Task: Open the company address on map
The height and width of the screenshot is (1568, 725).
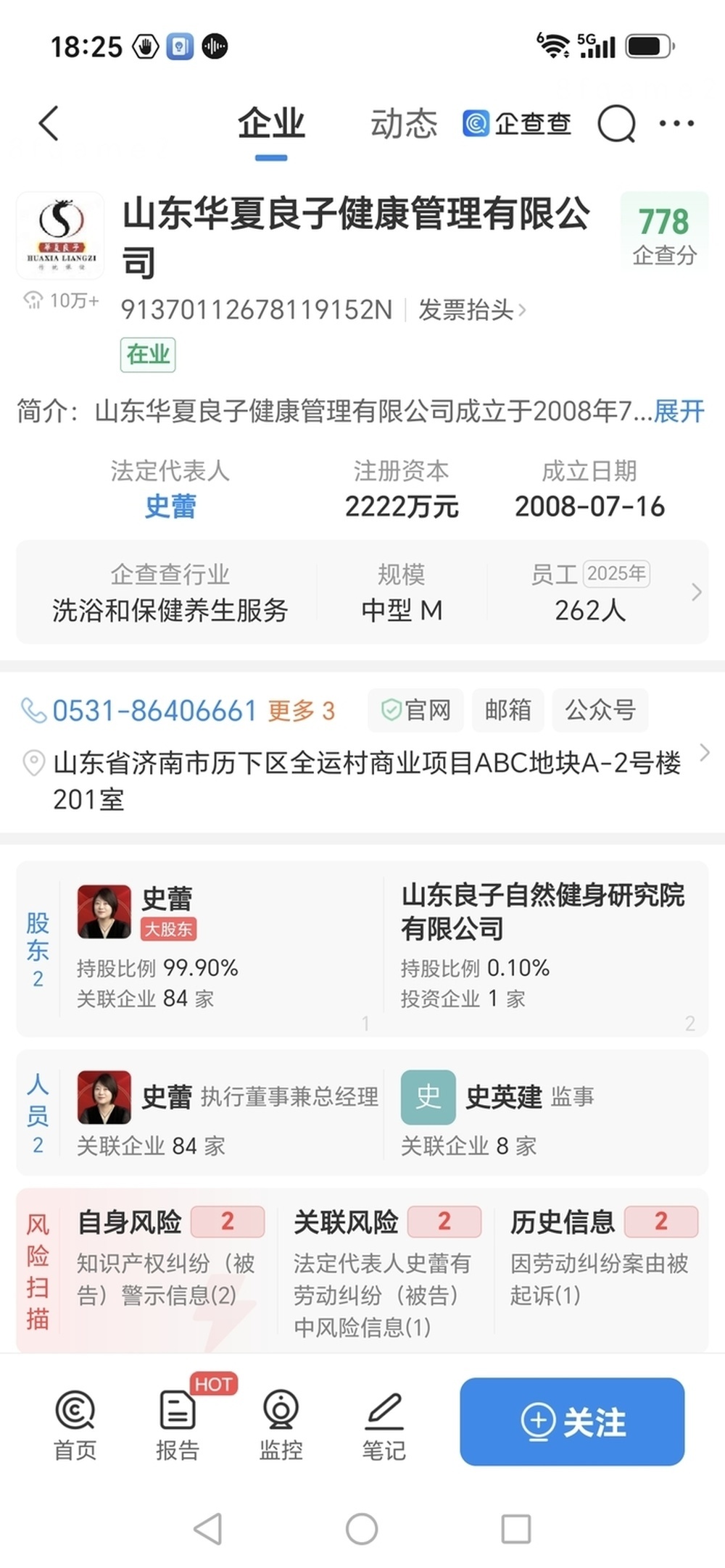Action: point(362,780)
